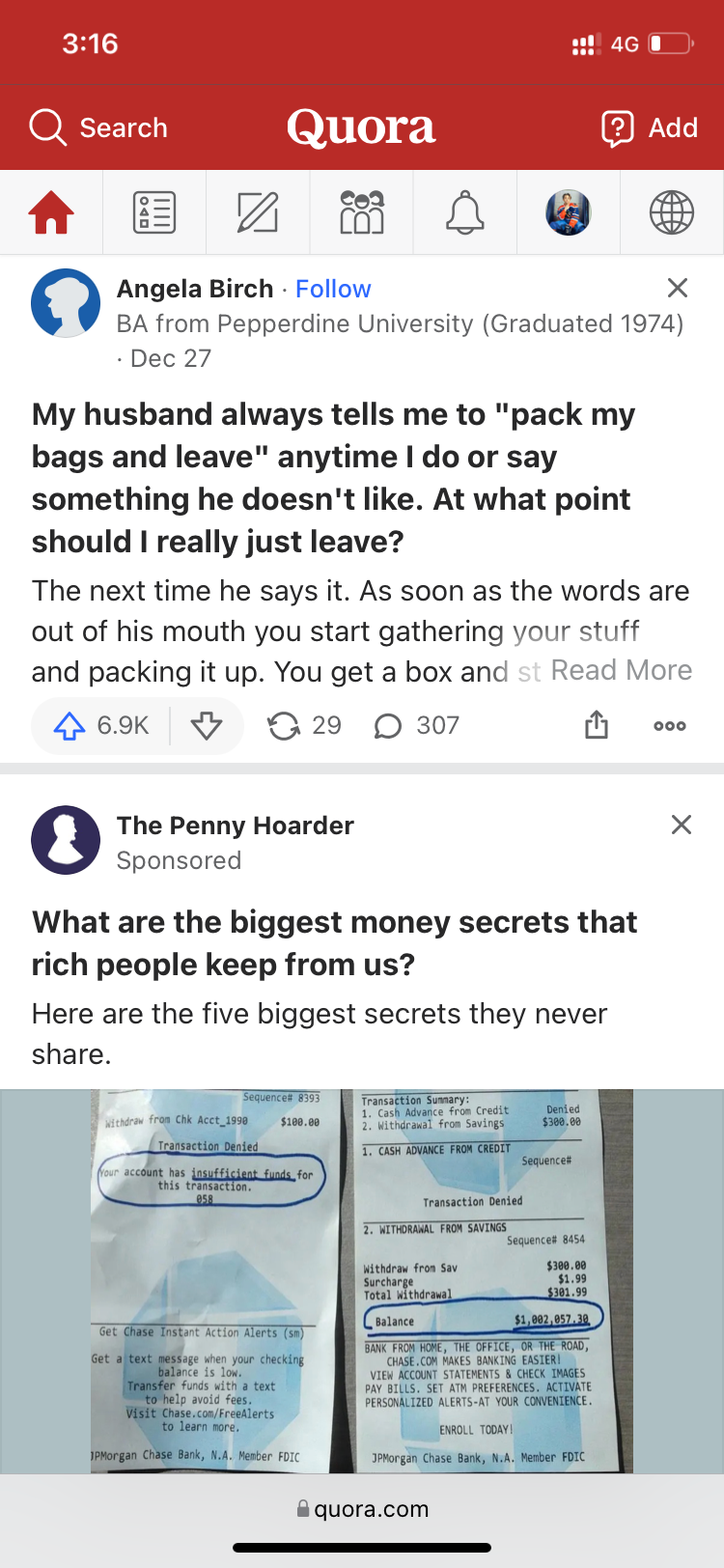This screenshot has width=724, height=1568.
Task: Open the Search bar in the header
Action: [x=98, y=127]
